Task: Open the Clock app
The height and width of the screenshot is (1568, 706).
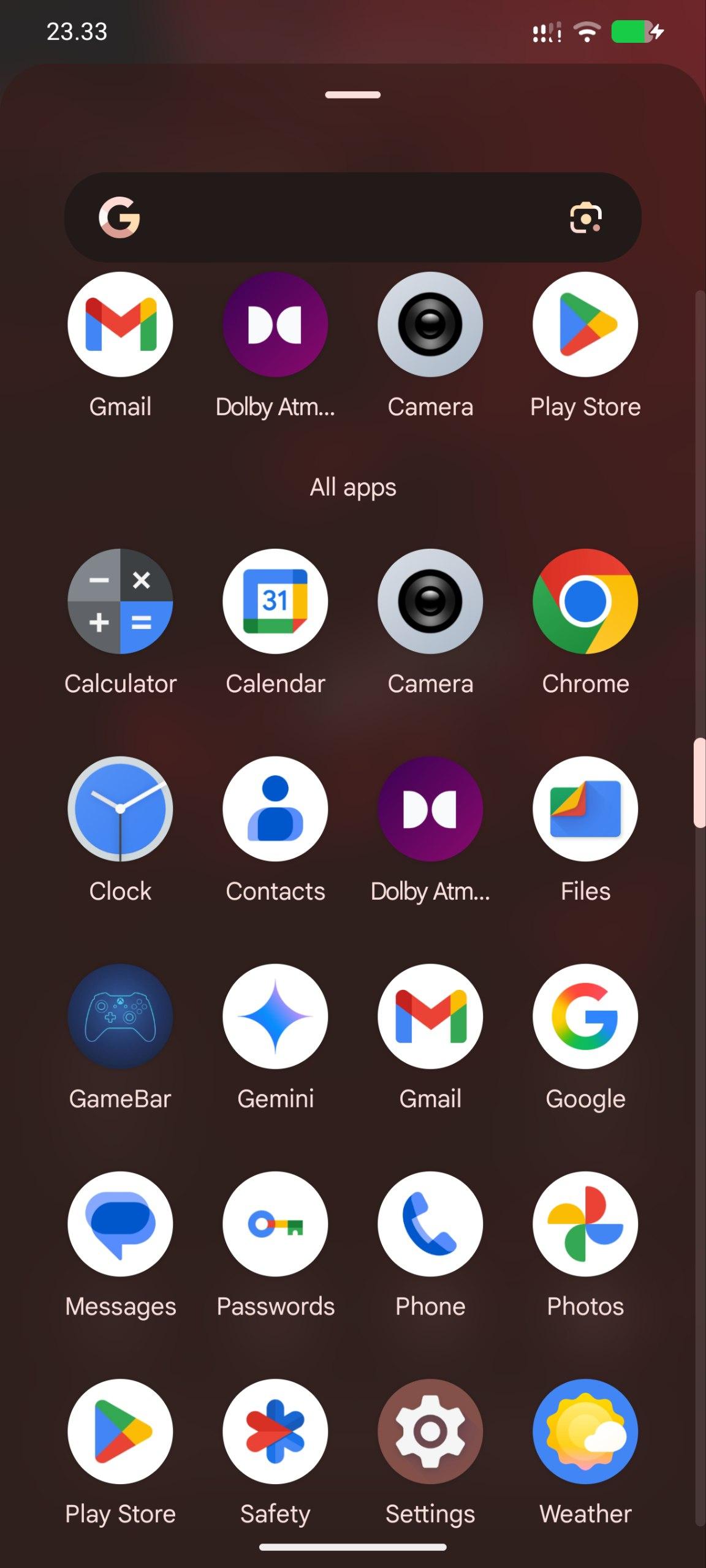Action: click(120, 809)
